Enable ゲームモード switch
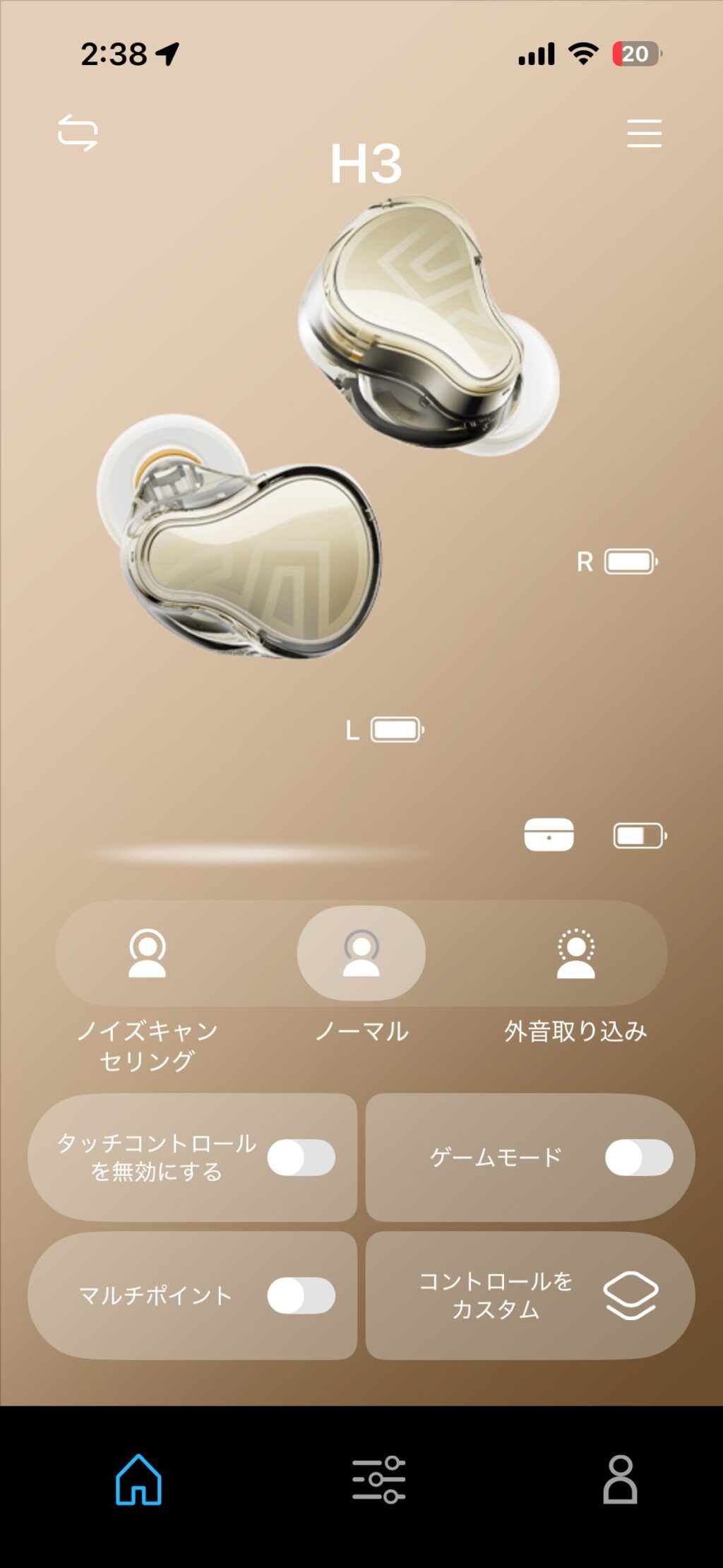 [x=638, y=1158]
